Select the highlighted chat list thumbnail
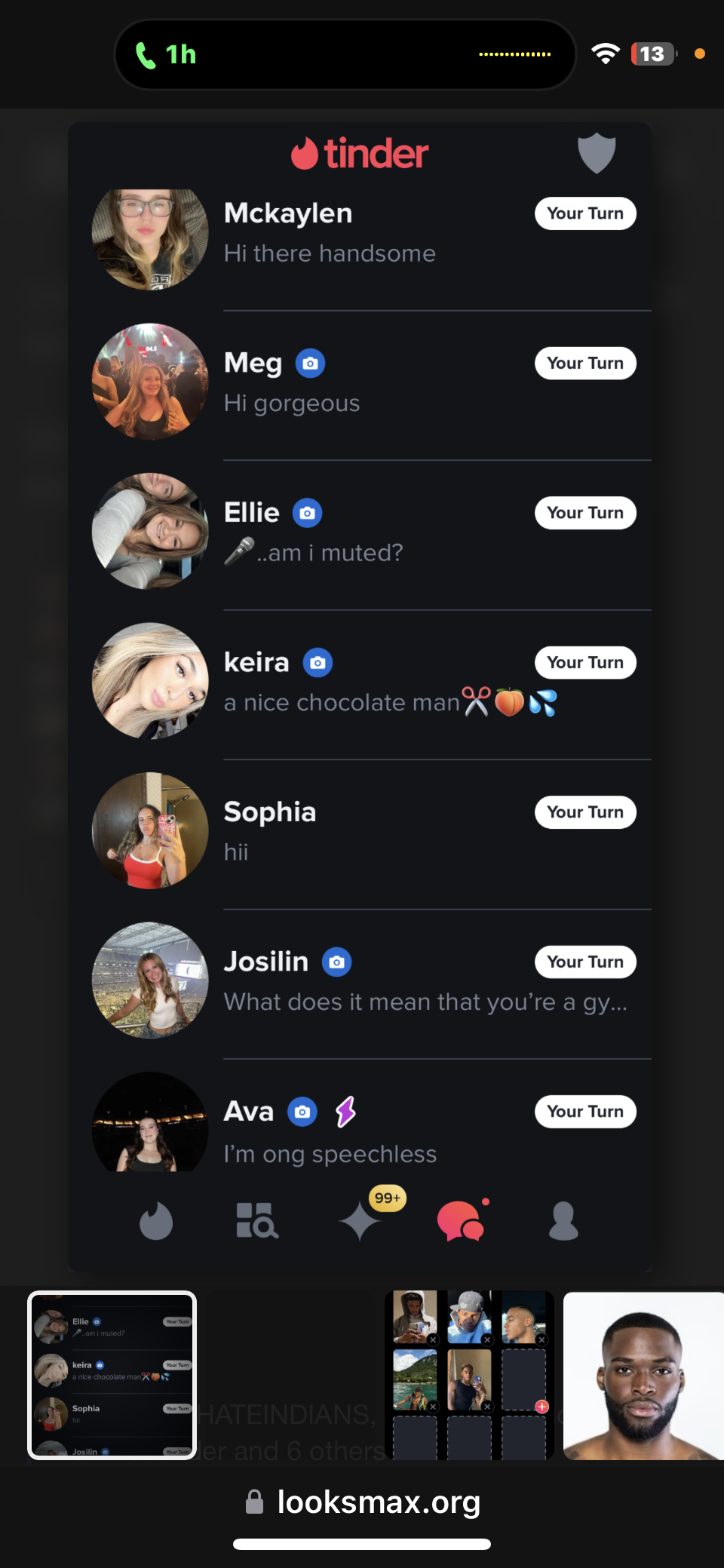The image size is (724, 1568). [x=112, y=1375]
